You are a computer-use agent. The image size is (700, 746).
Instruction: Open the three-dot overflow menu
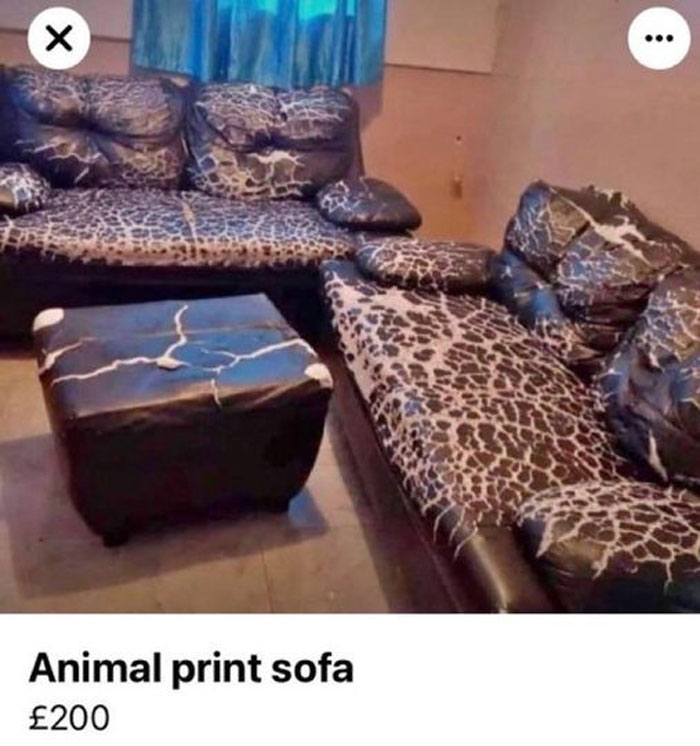point(658,39)
